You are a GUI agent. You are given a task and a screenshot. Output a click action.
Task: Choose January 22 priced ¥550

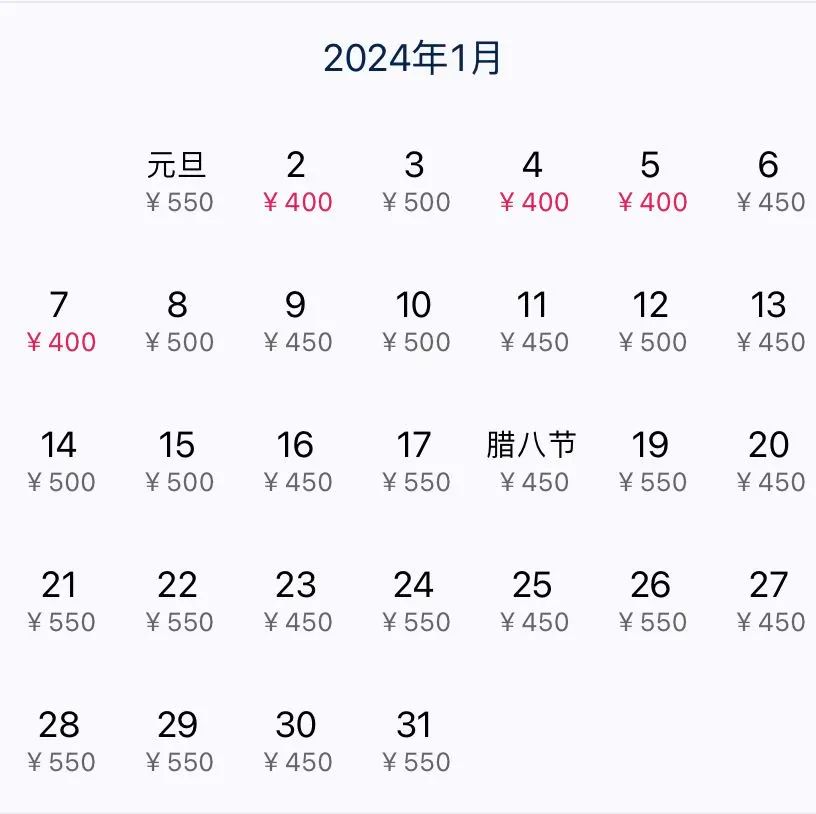coord(178,601)
